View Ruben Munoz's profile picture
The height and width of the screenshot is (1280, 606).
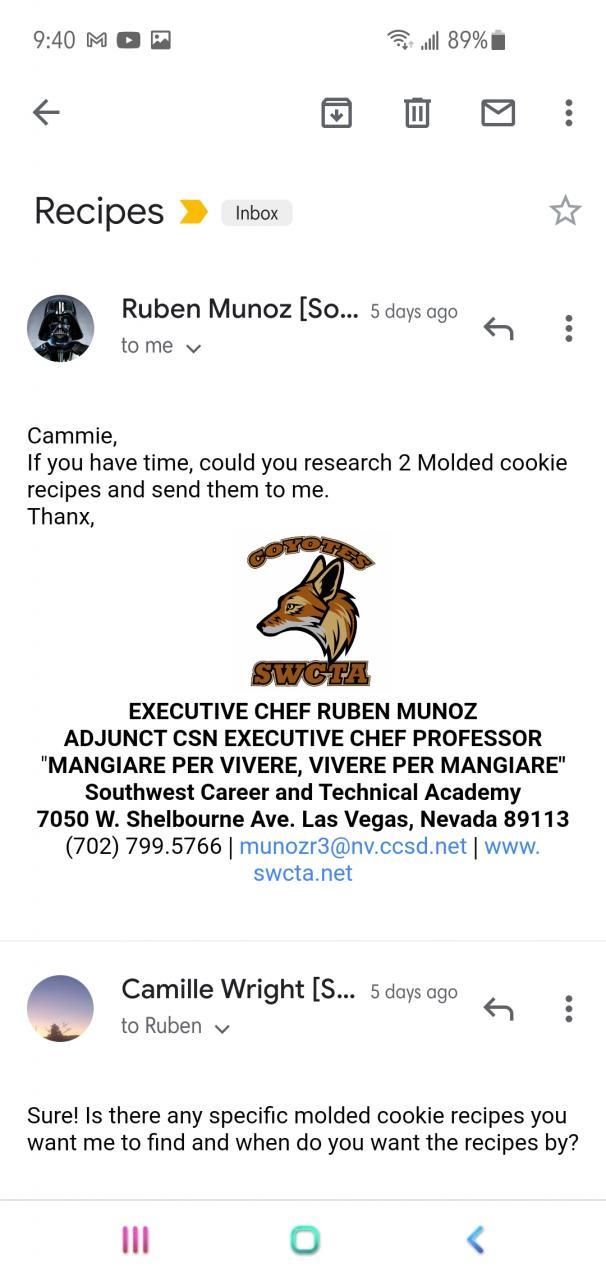tap(60, 328)
